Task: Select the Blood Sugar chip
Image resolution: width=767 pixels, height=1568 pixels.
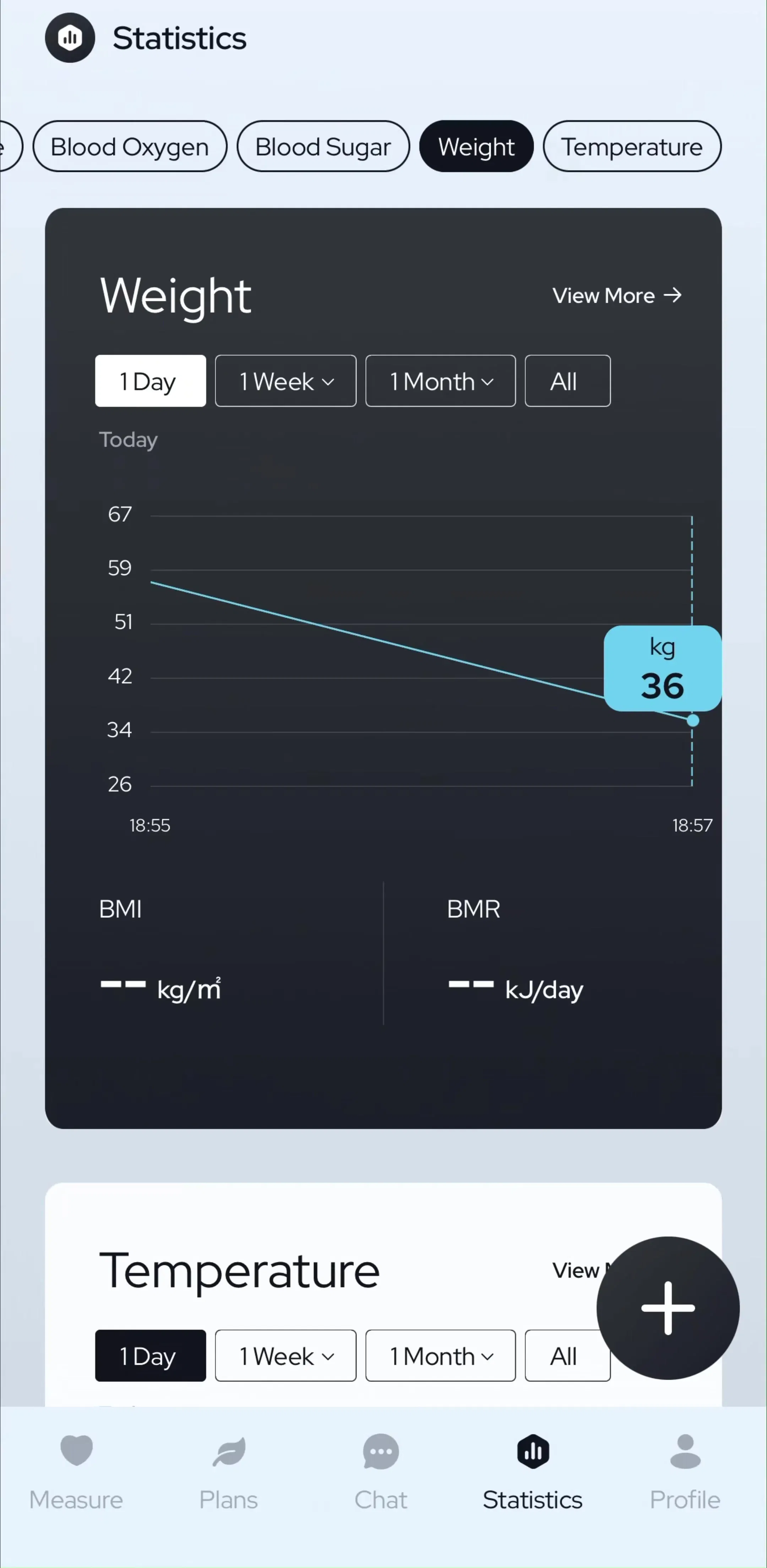Action: (x=323, y=147)
